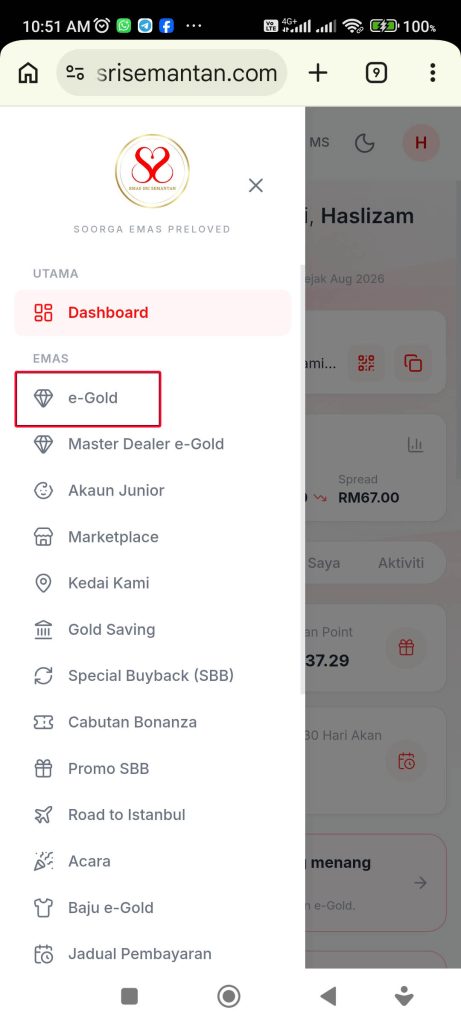Tap the browser home icon

coord(28,73)
